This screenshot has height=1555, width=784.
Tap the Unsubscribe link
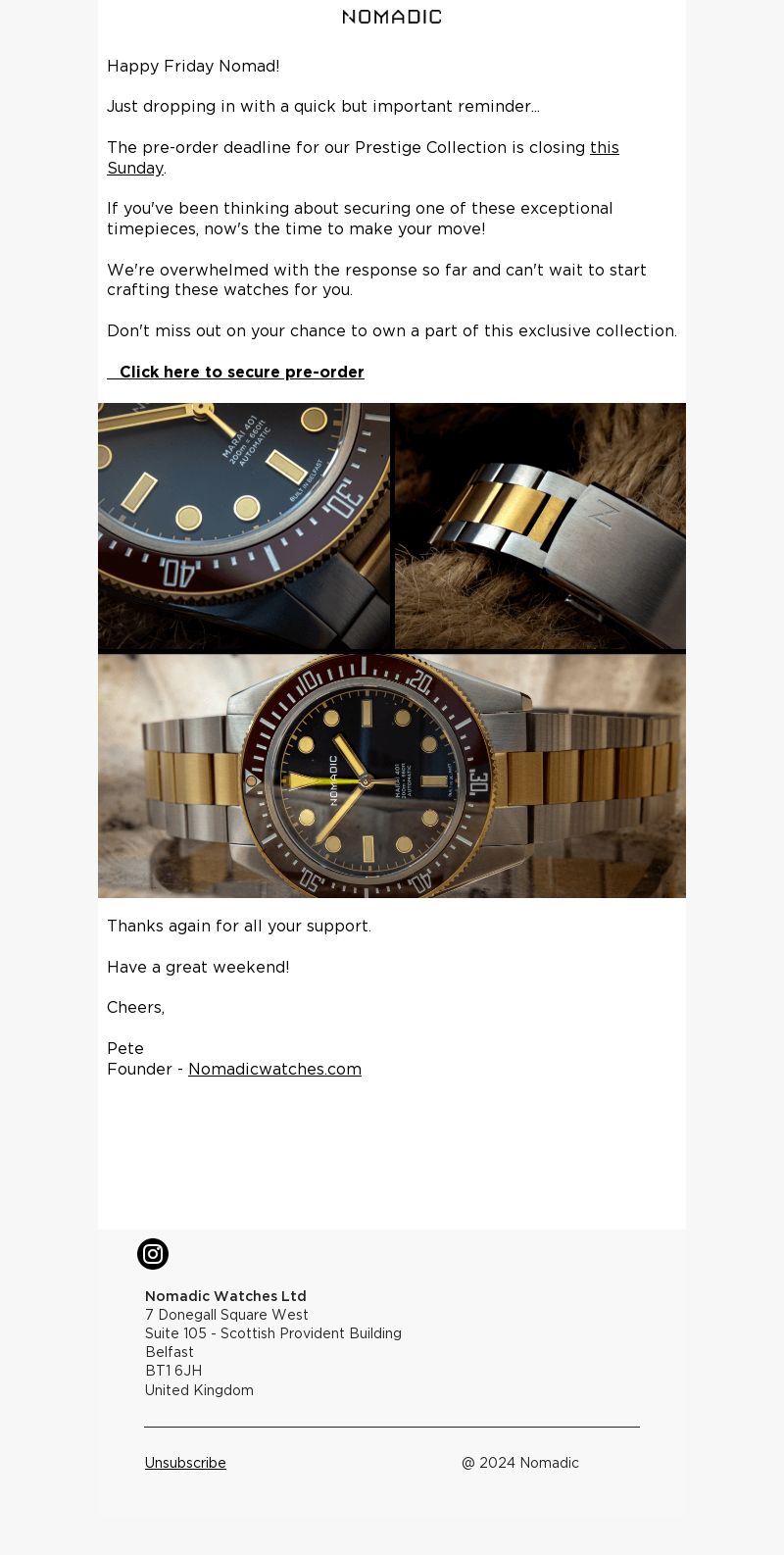[185, 1463]
